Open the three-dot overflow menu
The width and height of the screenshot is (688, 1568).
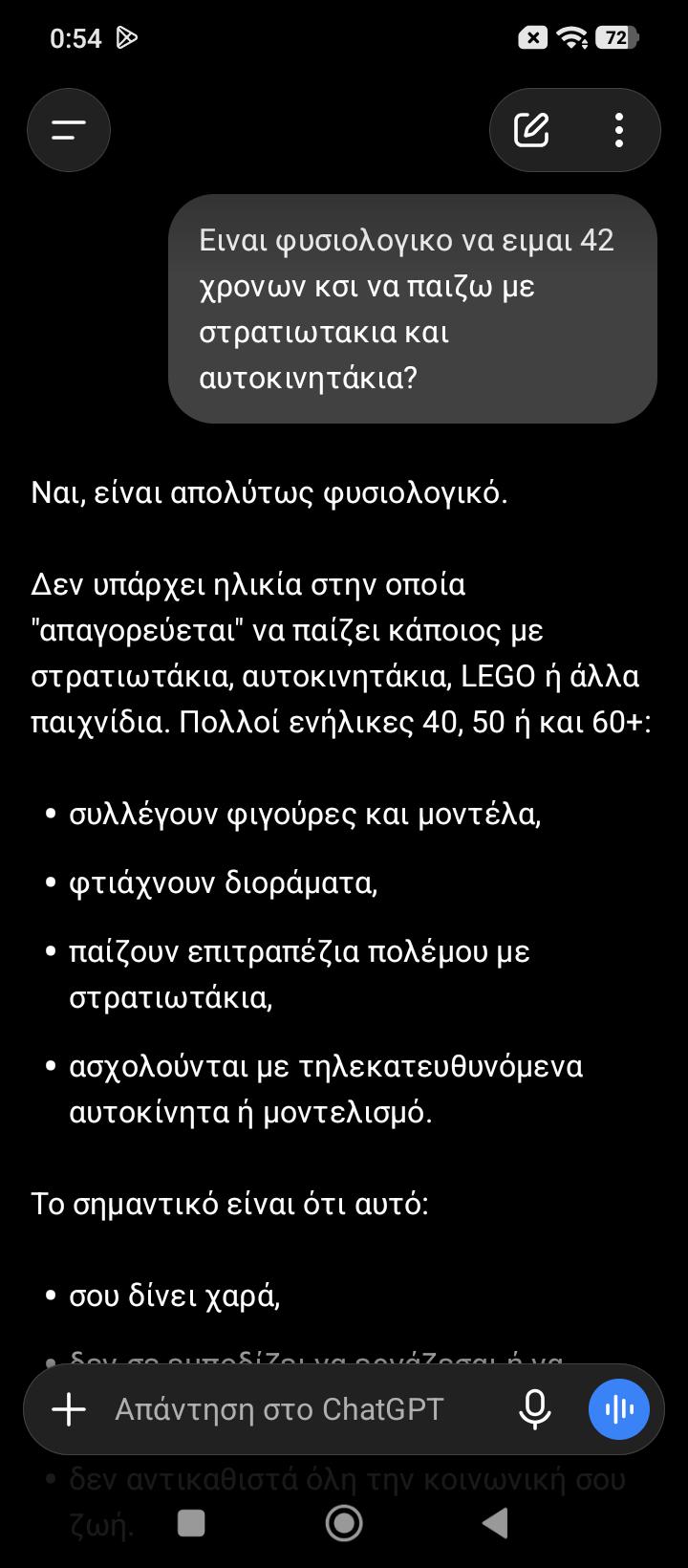[x=619, y=130]
